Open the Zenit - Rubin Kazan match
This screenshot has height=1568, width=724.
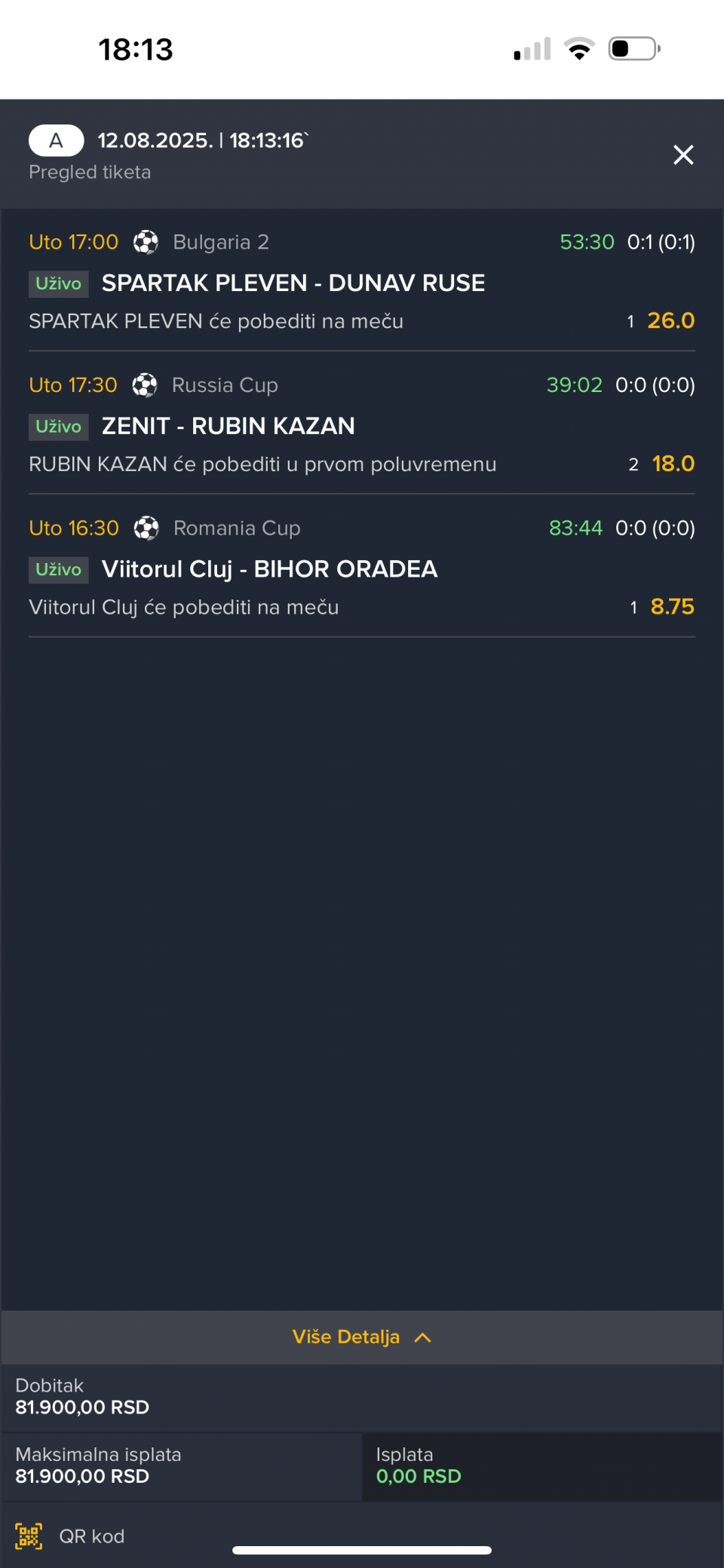tap(228, 427)
